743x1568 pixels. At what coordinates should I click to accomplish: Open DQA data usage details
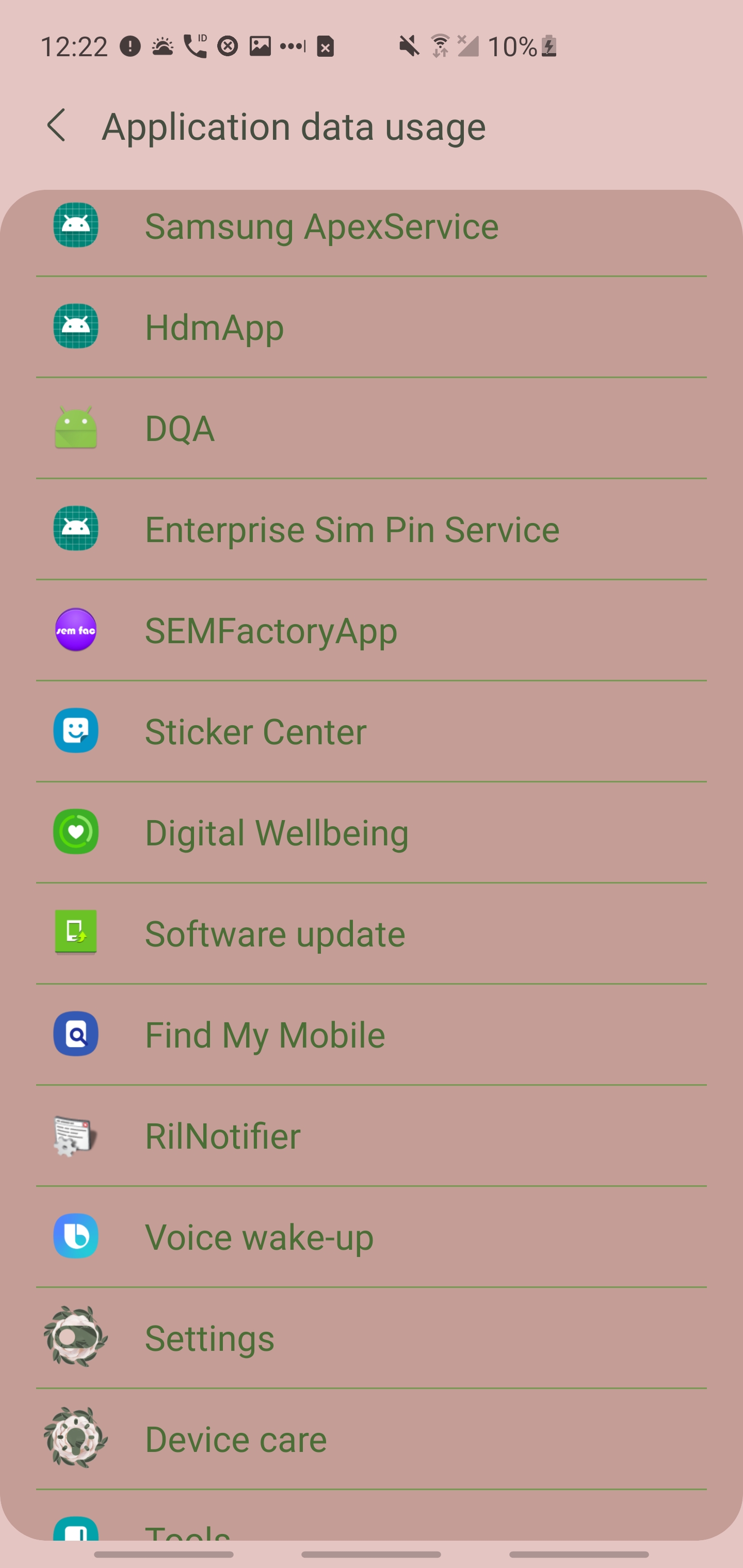pos(370,429)
